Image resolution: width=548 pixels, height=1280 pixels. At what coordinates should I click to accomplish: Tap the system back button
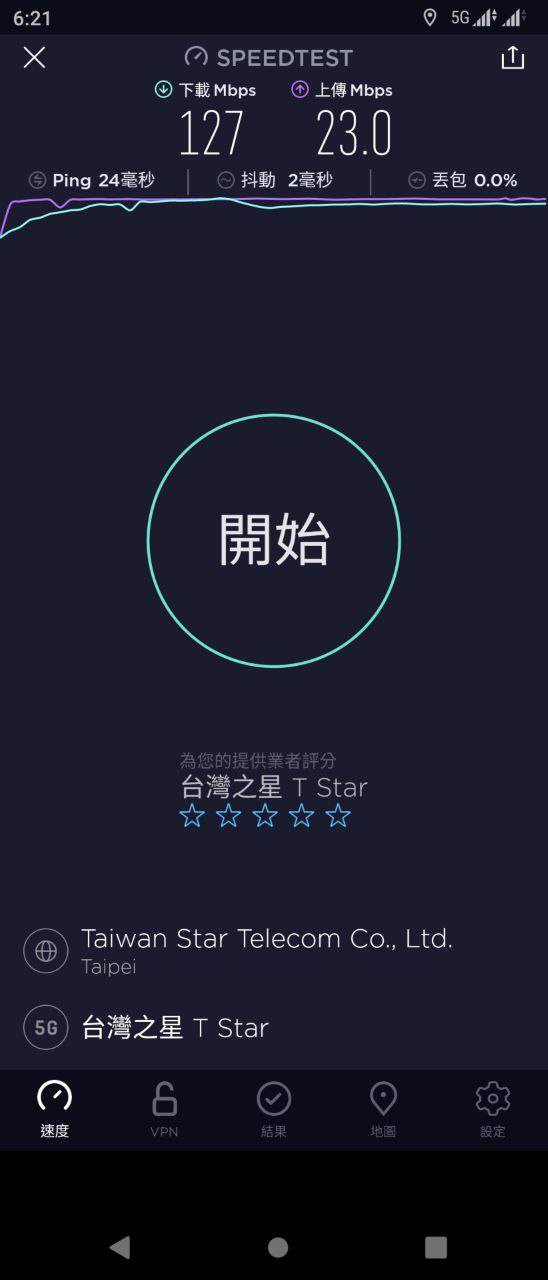pyautogui.click(x=120, y=1247)
